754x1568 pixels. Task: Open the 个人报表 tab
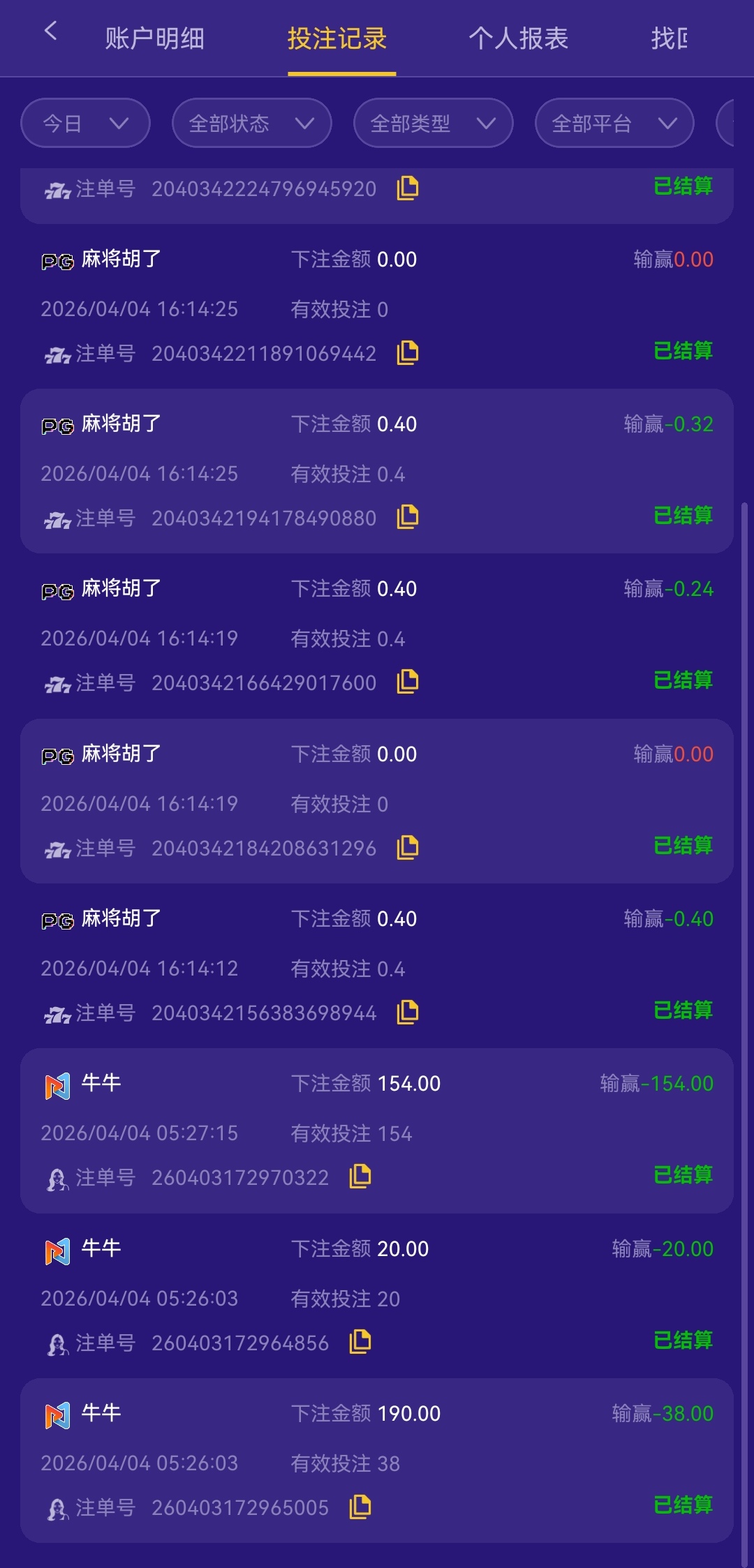pos(518,39)
